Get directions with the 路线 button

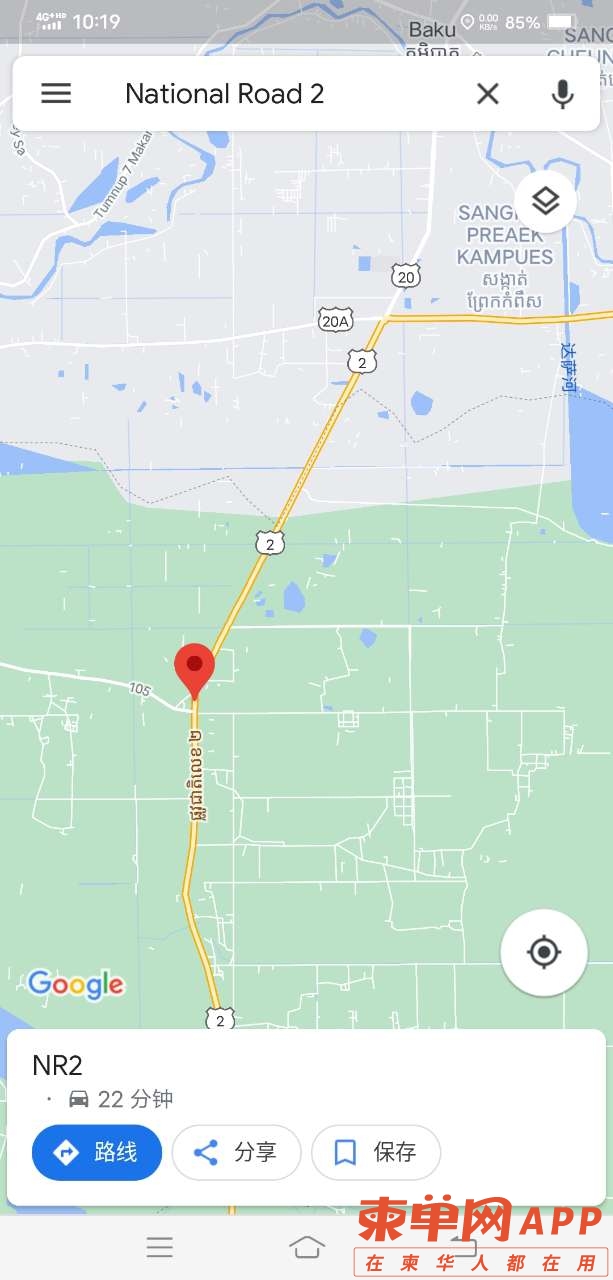97,1152
